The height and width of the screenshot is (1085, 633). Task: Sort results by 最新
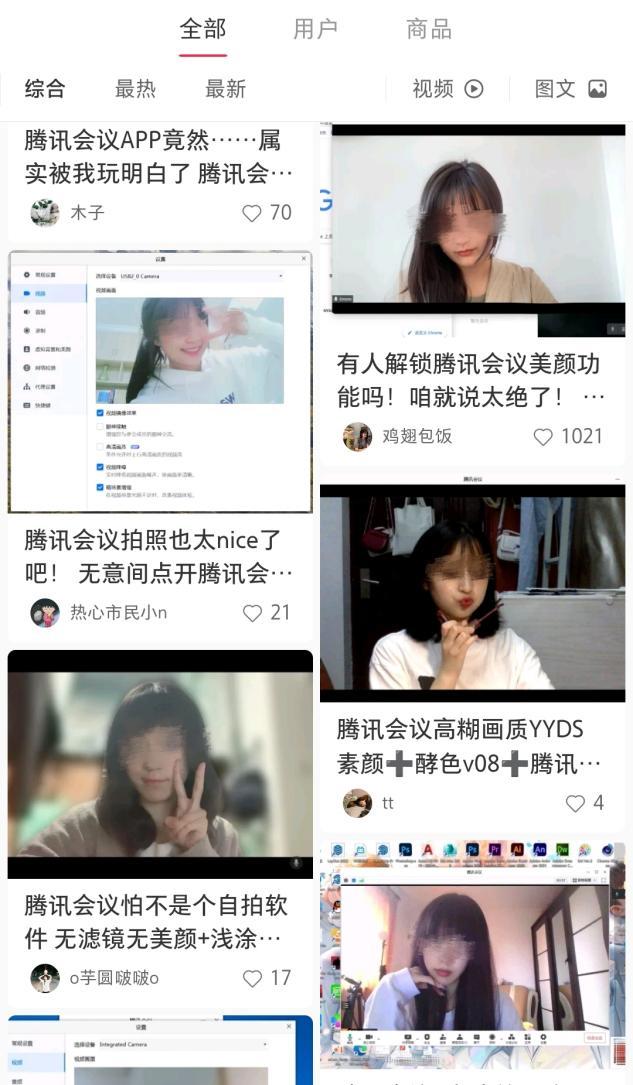pos(225,89)
